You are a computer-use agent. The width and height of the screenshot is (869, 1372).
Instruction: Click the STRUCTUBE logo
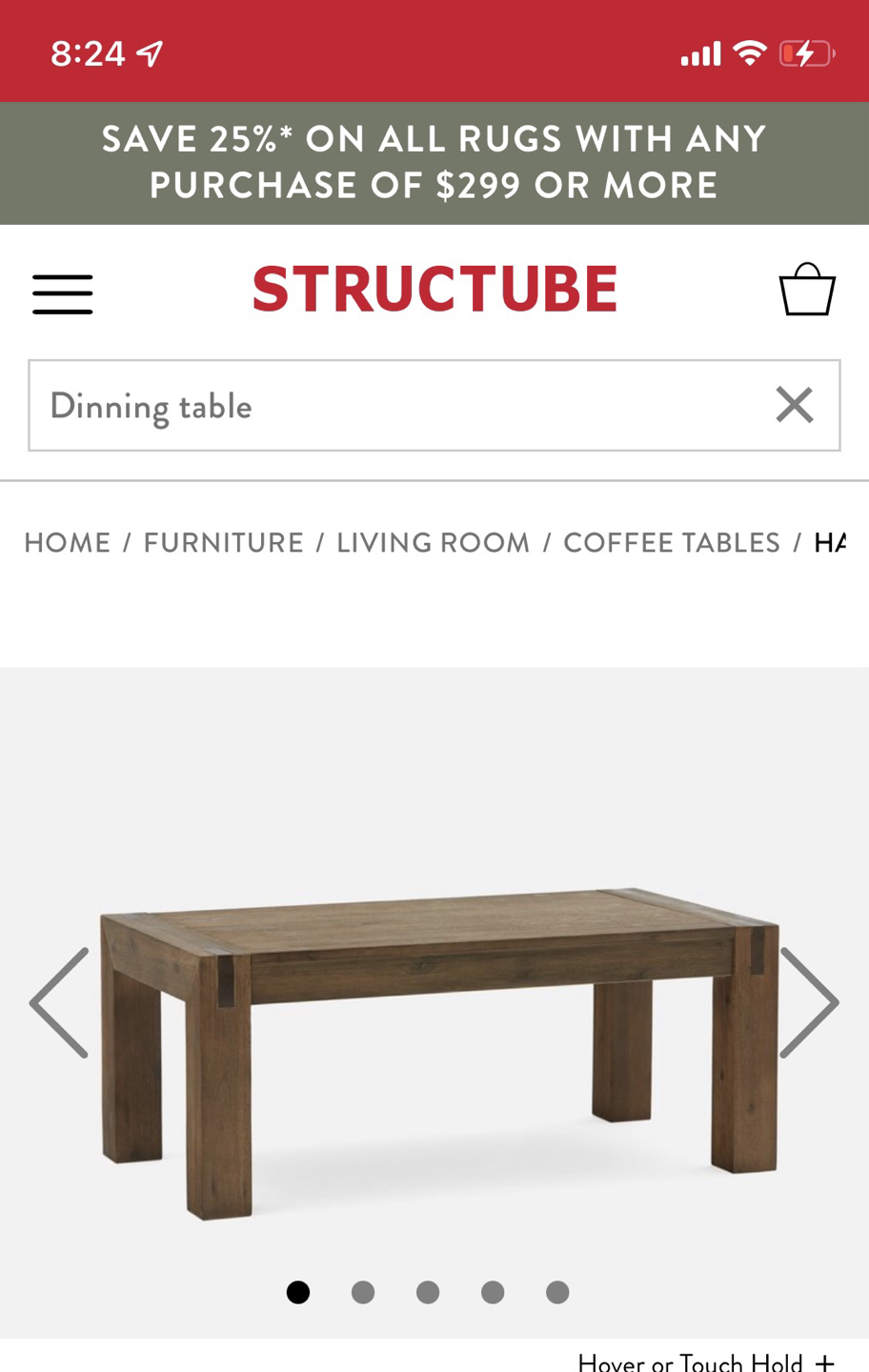pyautogui.click(x=434, y=288)
